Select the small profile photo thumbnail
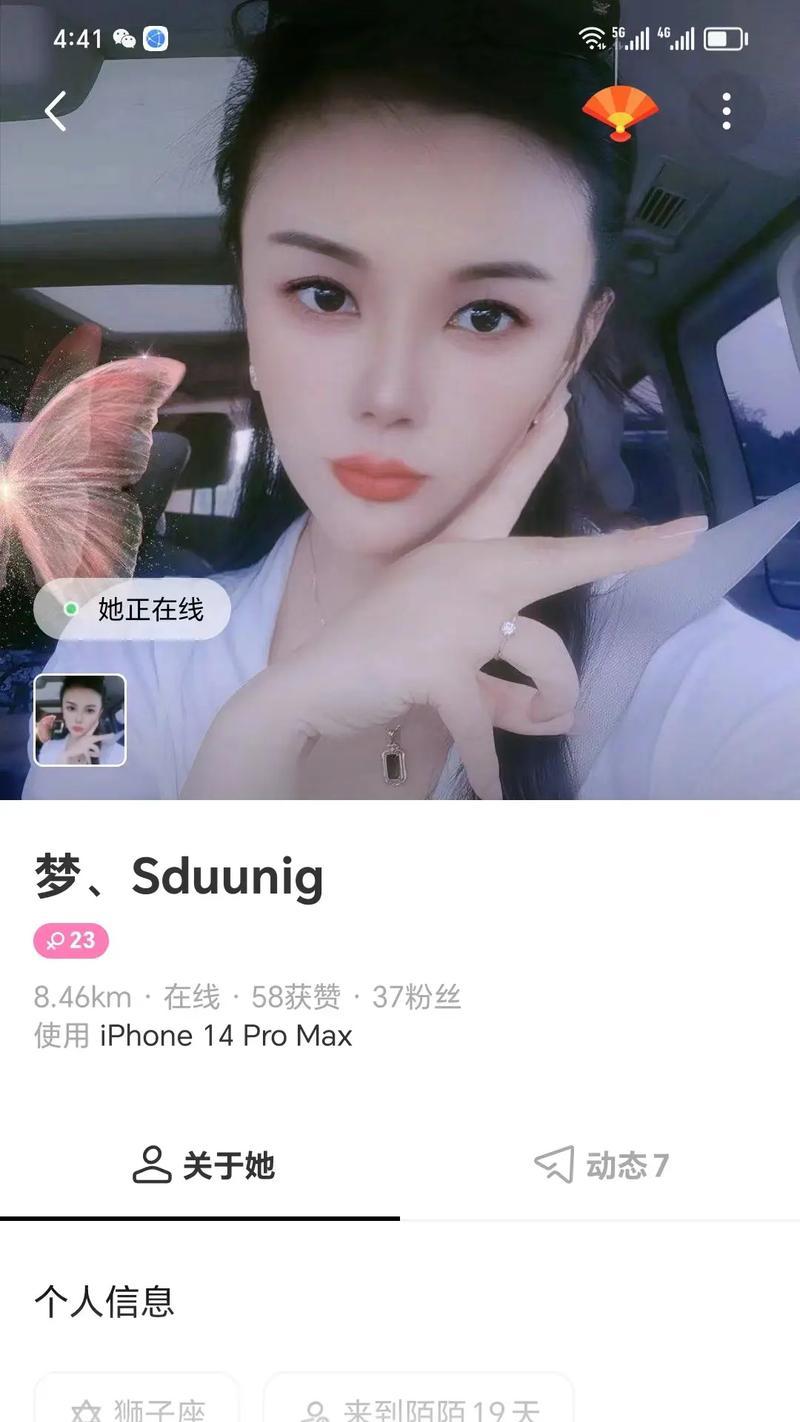 point(80,720)
